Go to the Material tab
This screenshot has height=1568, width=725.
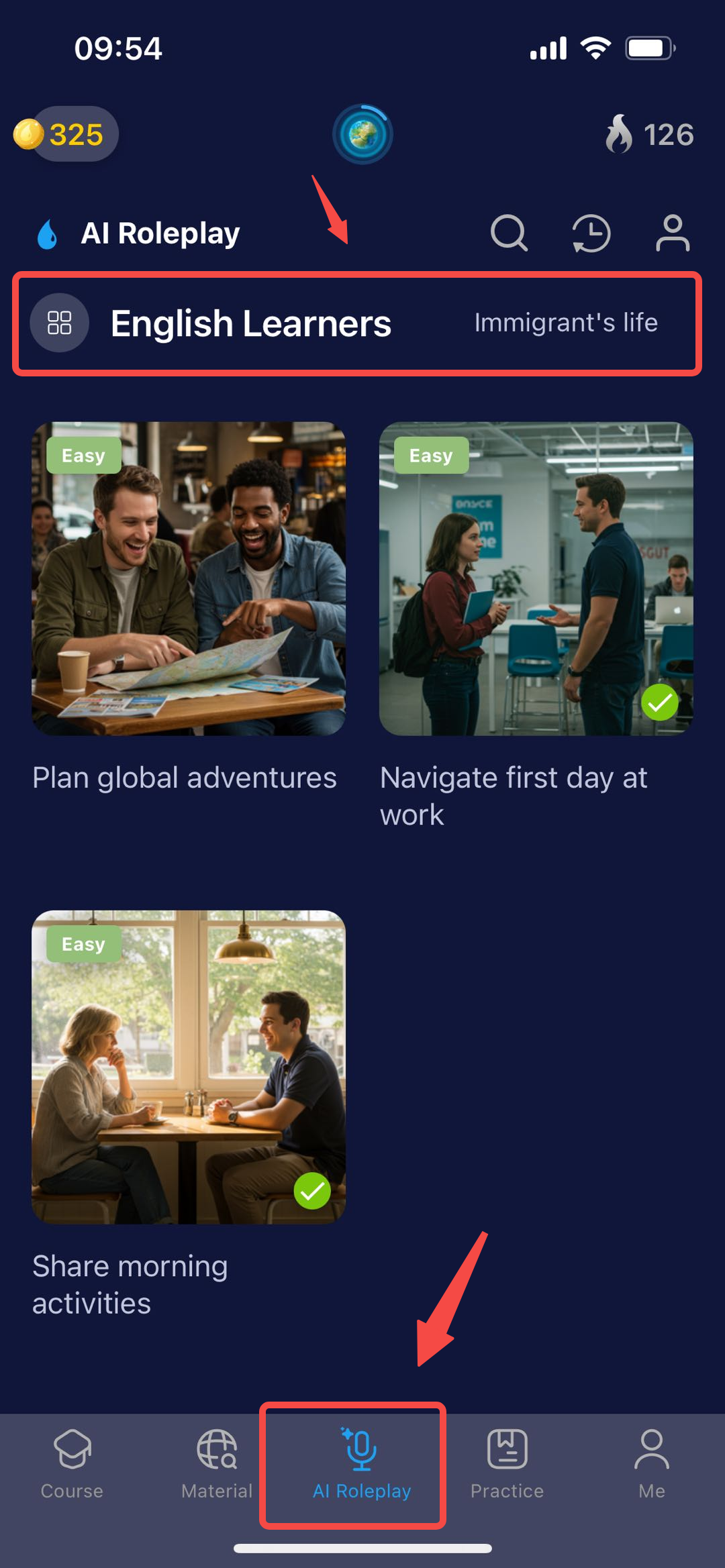pyautogui.click(x=217, y=1464)
